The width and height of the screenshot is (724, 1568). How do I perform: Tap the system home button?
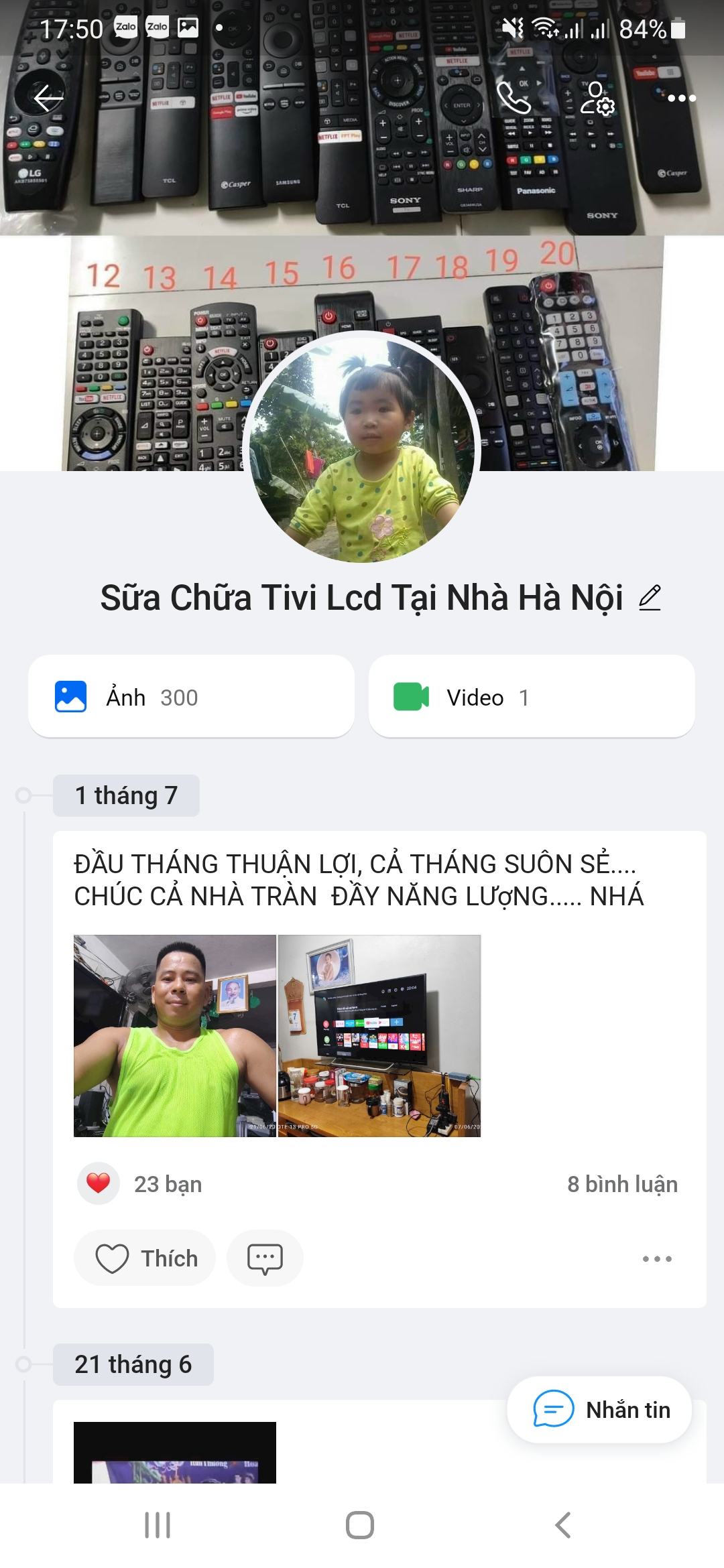click(x=360, y=1525)
